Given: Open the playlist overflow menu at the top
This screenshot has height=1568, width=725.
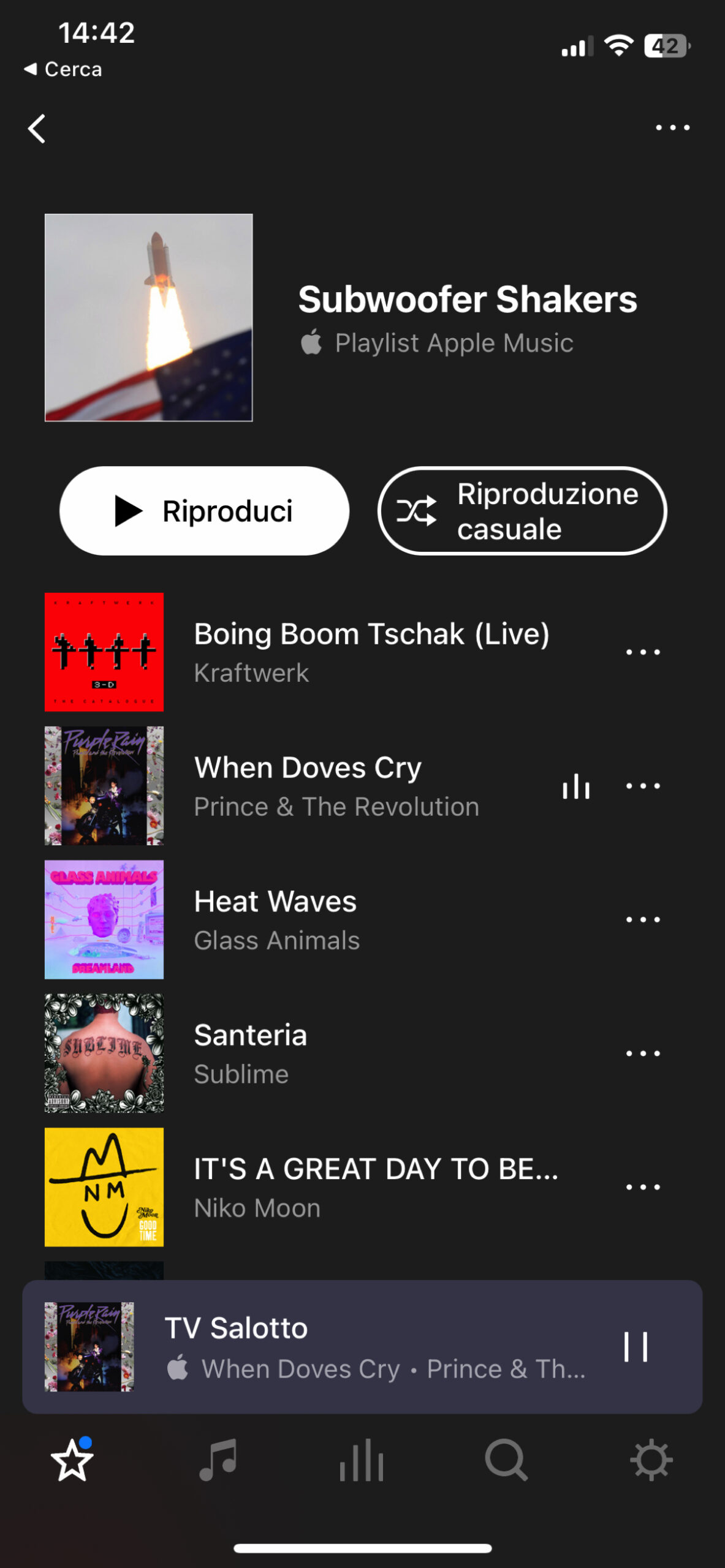Looking at the screenshot, I should coord(672,127).
